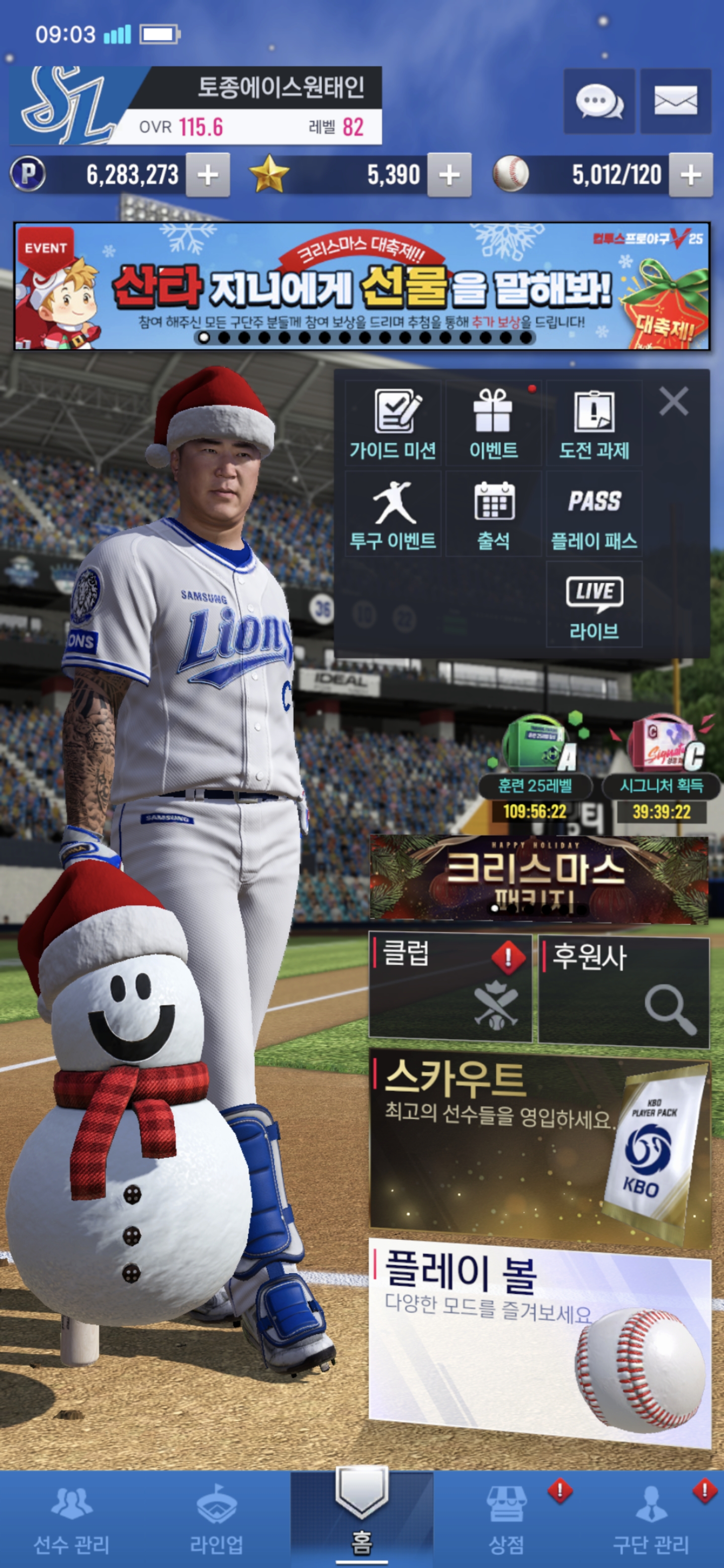Open the mailbox envelope icon
The width and height of the screenshot is (724, 1568).
pyautogui.click(x=675, y=101)
